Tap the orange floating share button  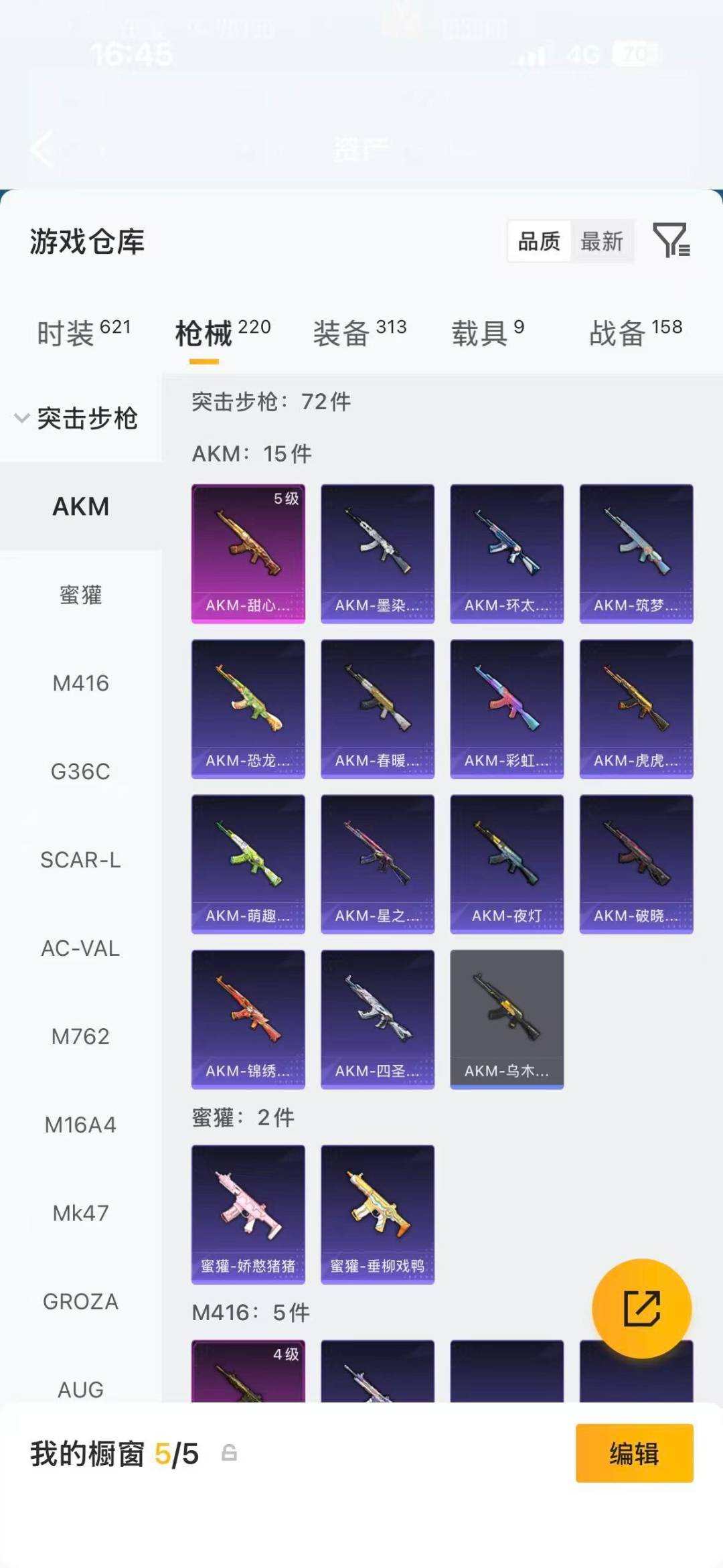[x=642, y=1308]
